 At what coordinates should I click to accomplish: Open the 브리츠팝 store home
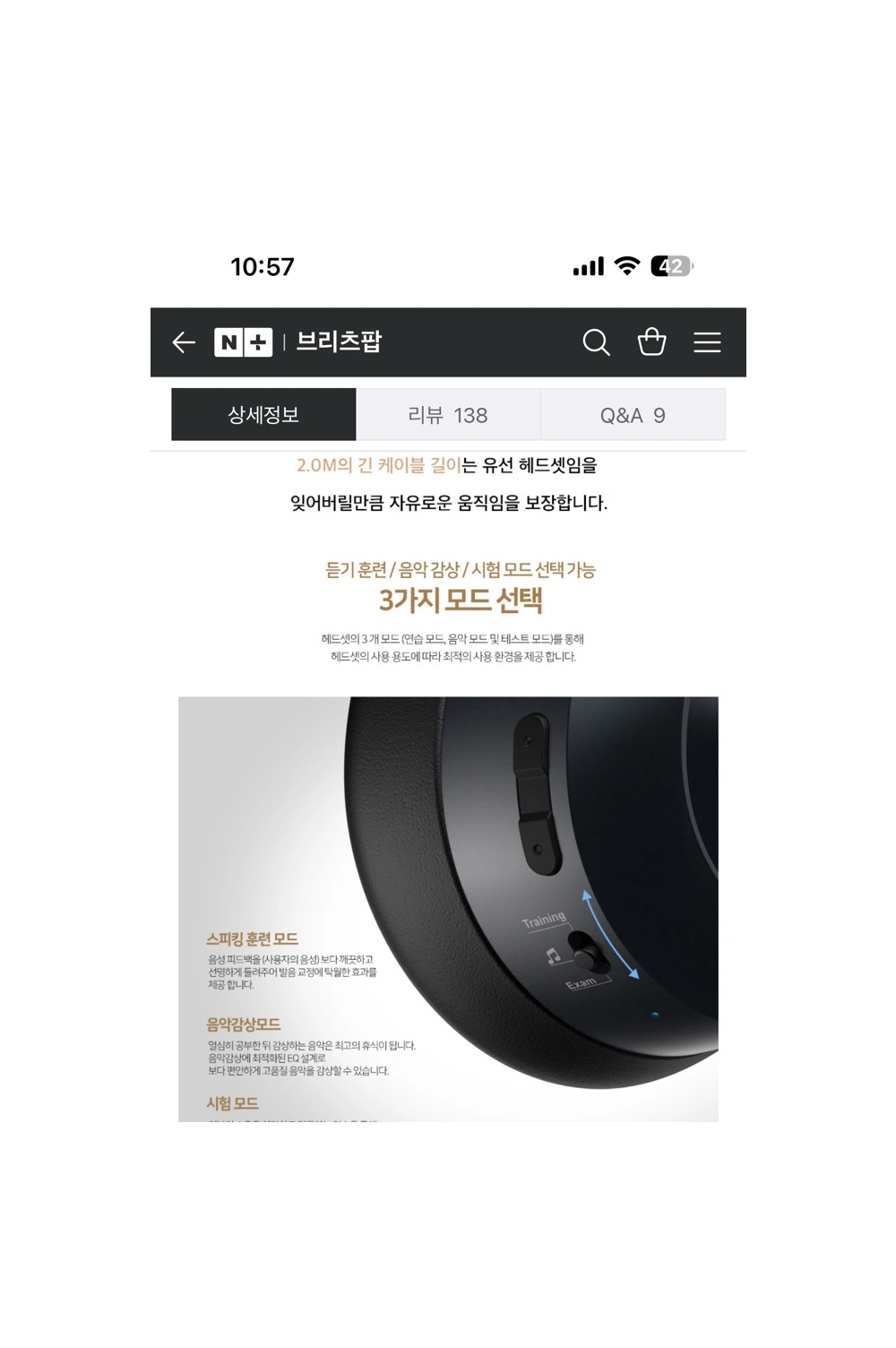coord(339,342)
